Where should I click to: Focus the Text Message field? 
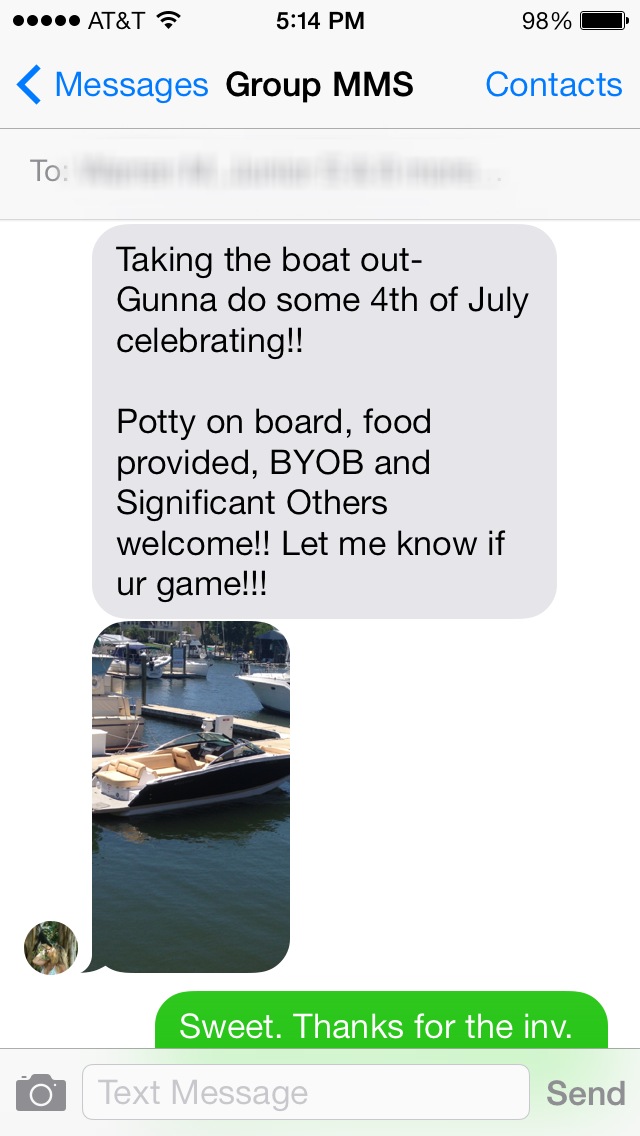[x=305, y=1093]
